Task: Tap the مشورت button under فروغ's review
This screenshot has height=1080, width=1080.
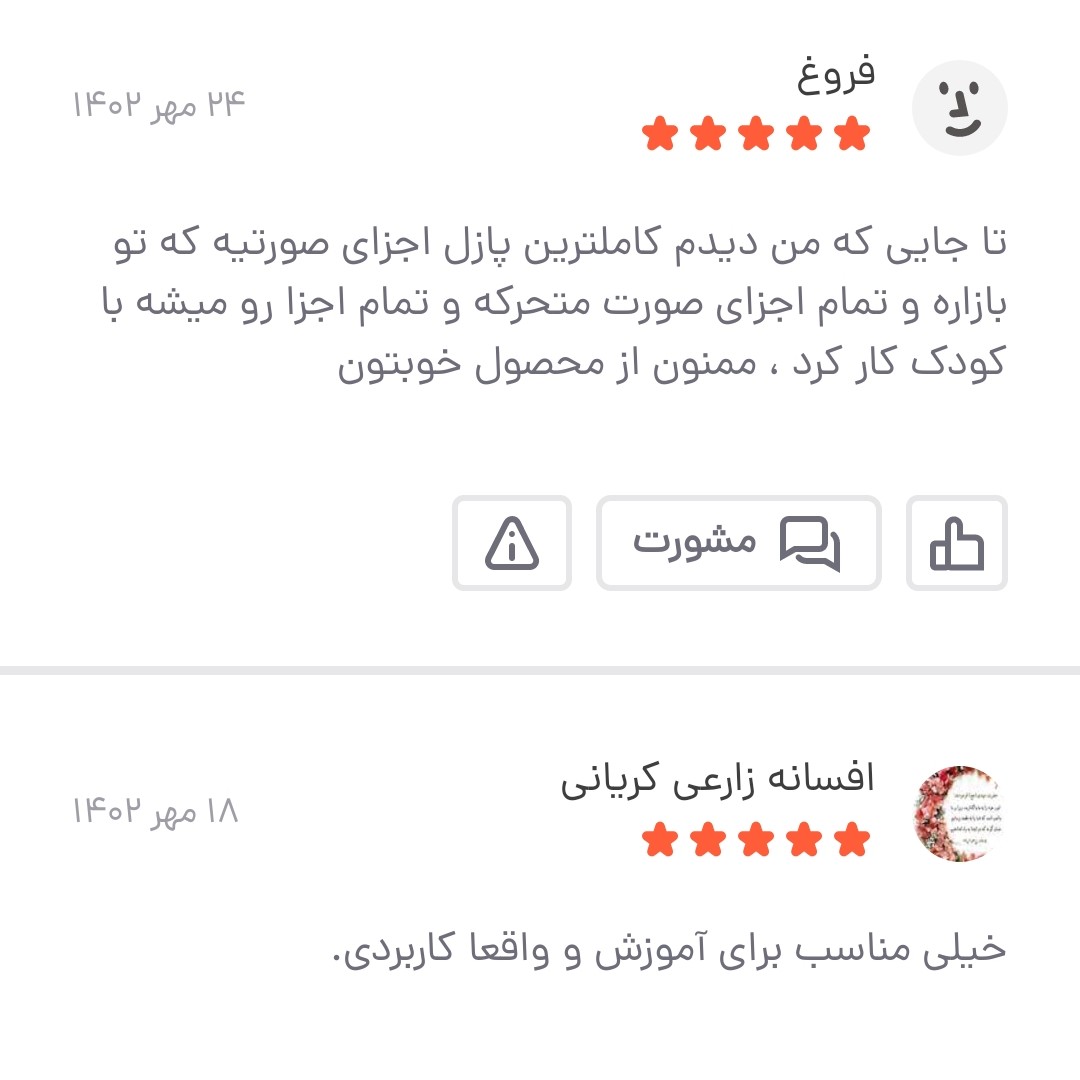Action: click(739, 543)
